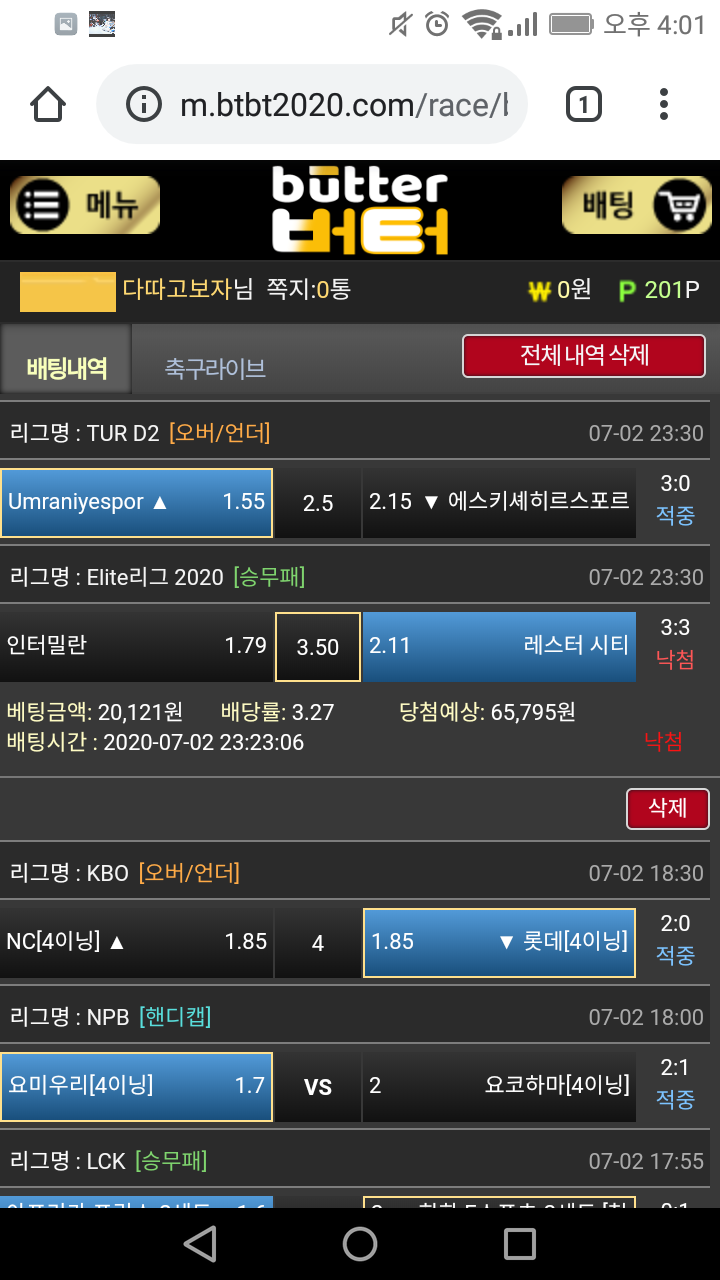Open the browser tab switcher
Viewport: 720px width, 1280px height.
click(x=584, y=104)
